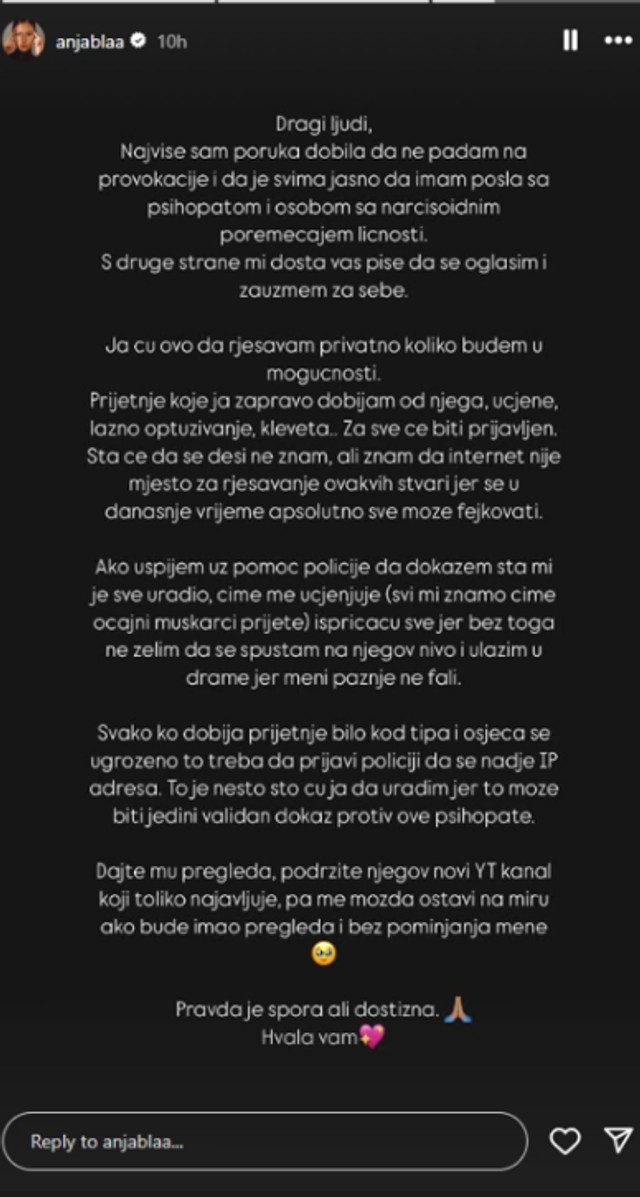Open the three-dot more options menu

(x=618, y=40)
